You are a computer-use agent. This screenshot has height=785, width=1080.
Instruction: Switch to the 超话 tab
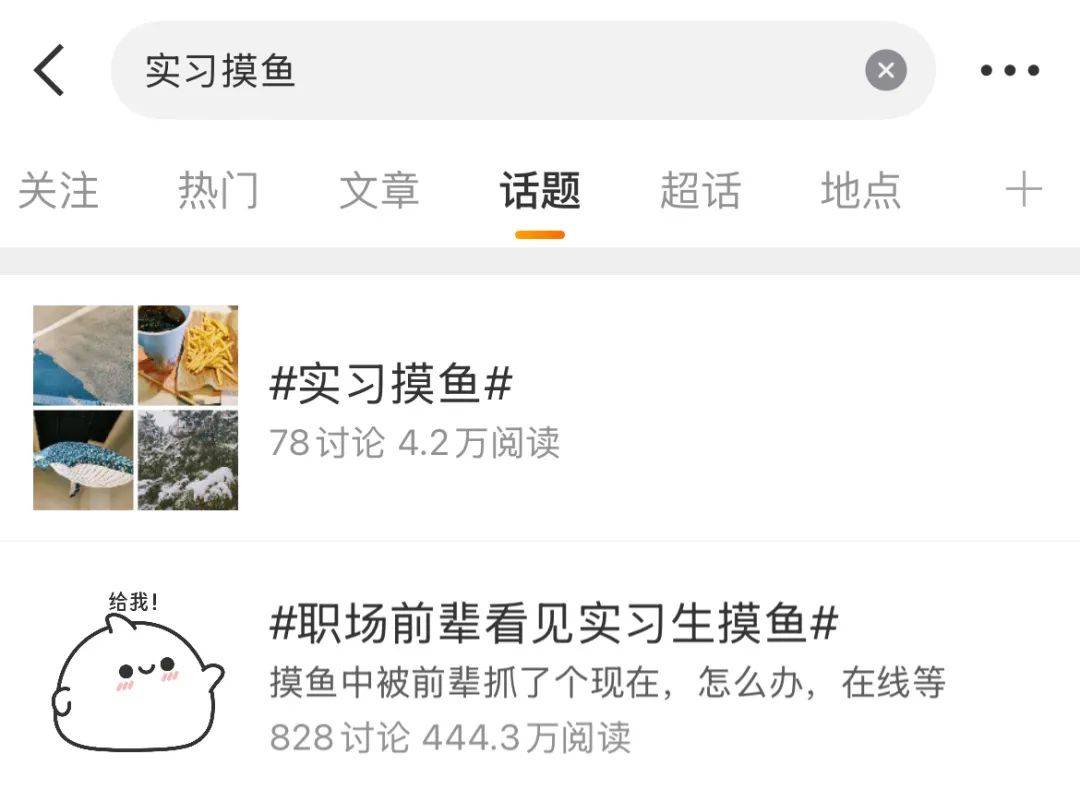coord(700,190)
